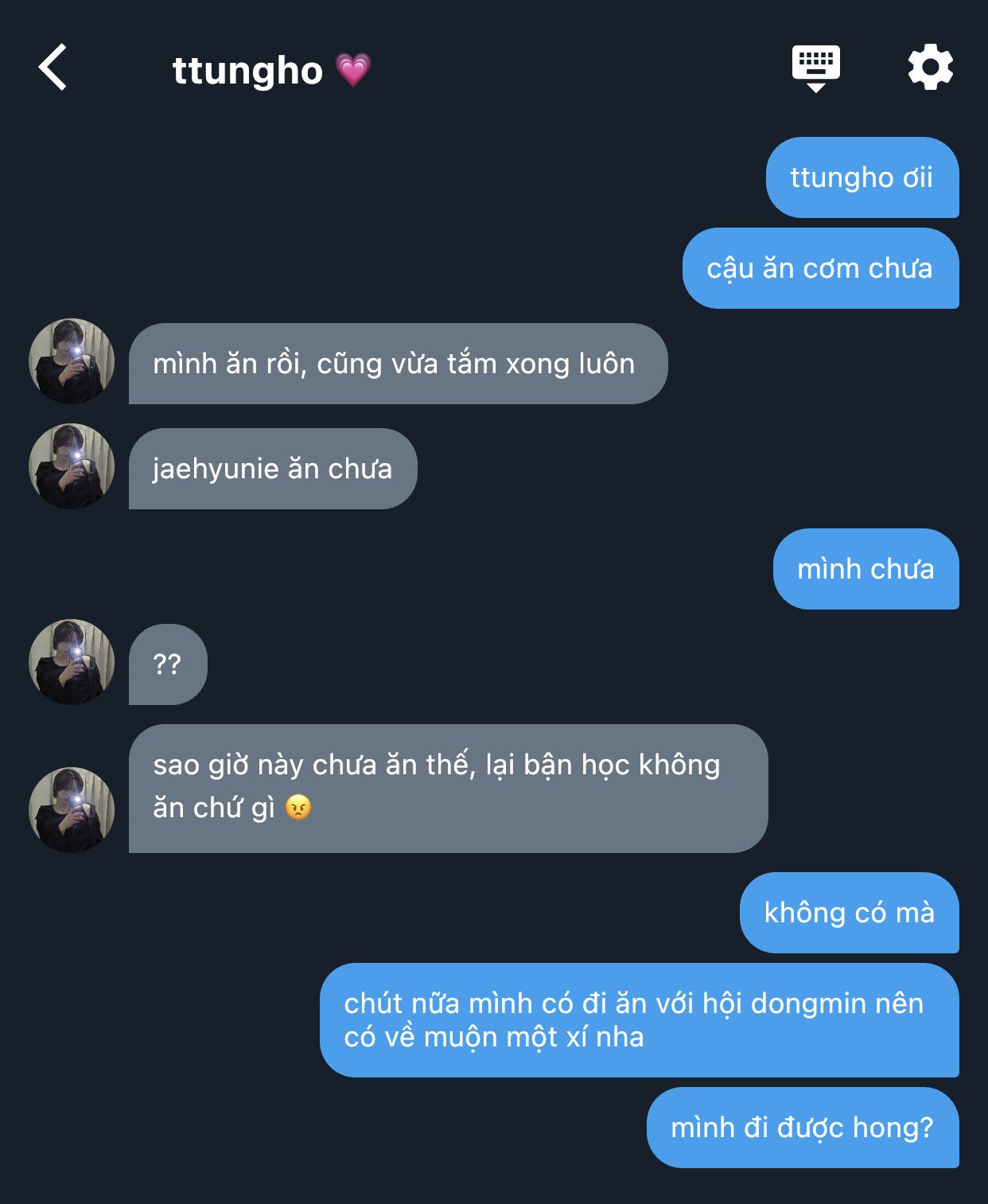
Task: Open chat settings gear
Action: [930, 68]
